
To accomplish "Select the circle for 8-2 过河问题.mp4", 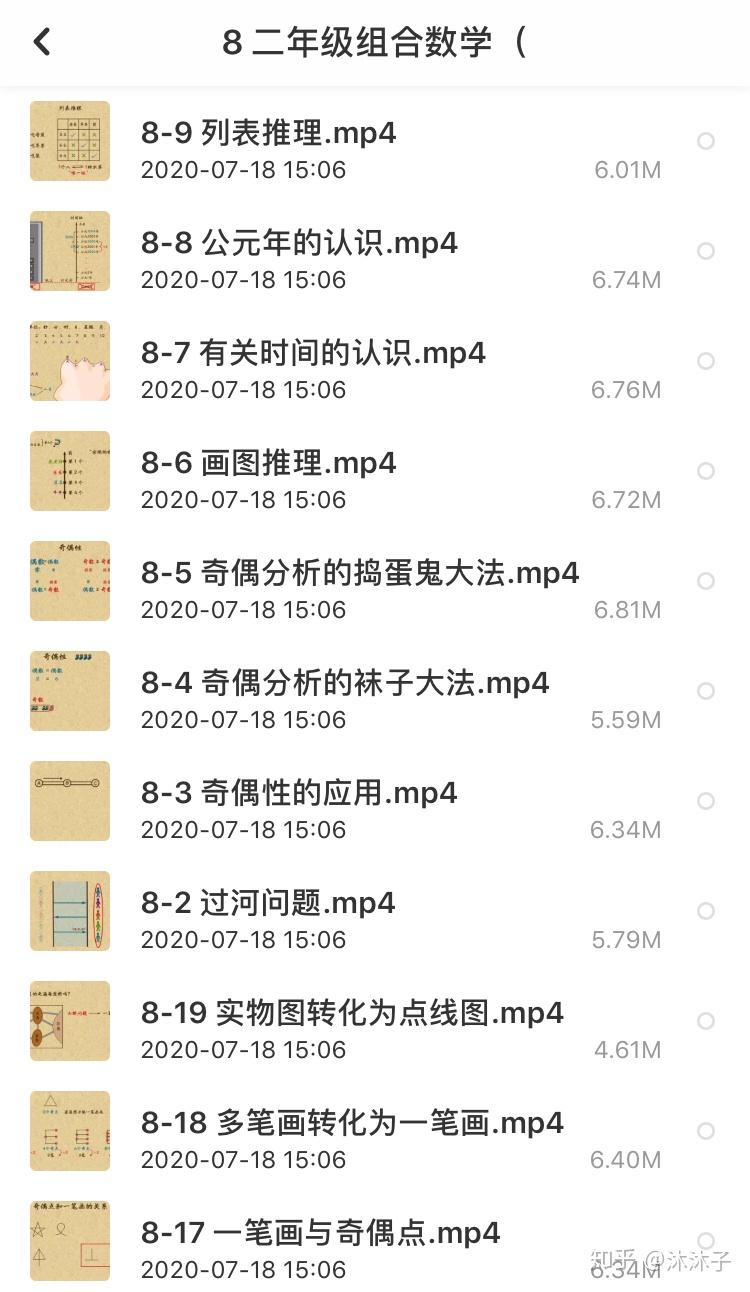I will [x=706, y=911].
